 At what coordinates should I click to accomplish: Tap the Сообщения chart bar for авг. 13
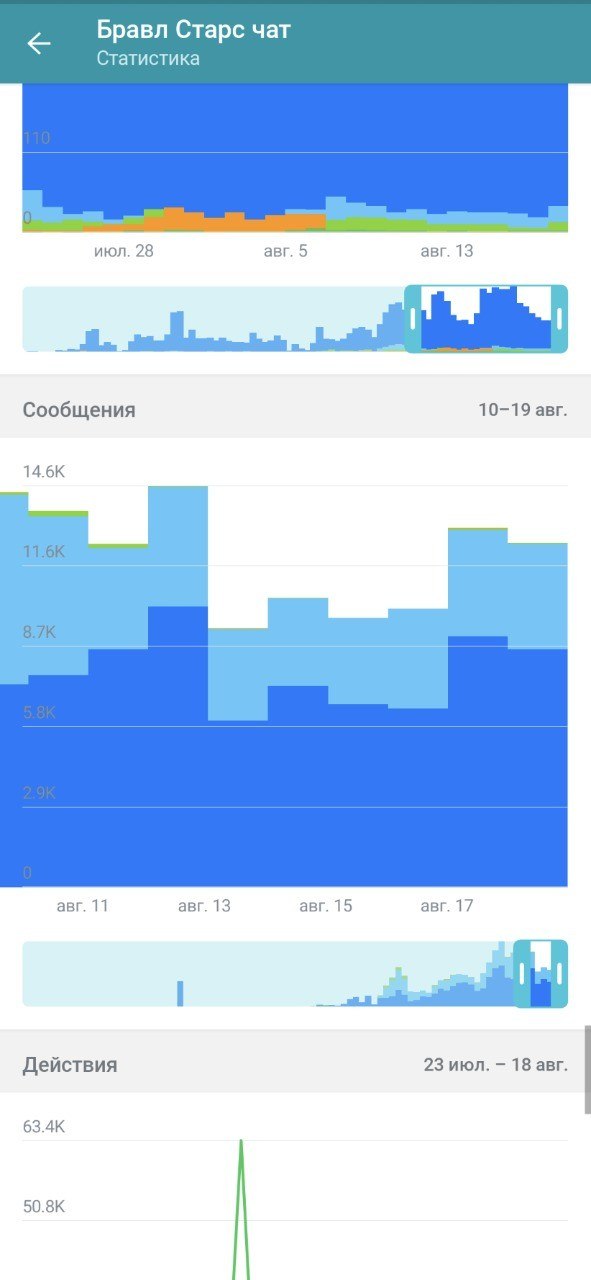(238, 757)
